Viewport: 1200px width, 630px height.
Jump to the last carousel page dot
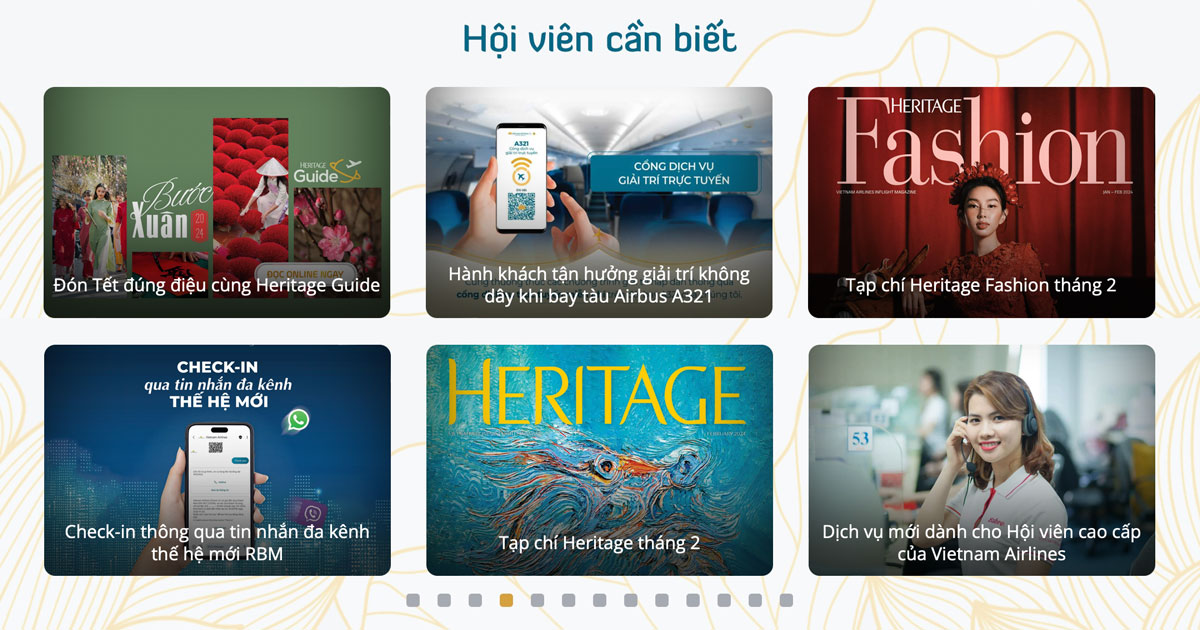[786, 600]
